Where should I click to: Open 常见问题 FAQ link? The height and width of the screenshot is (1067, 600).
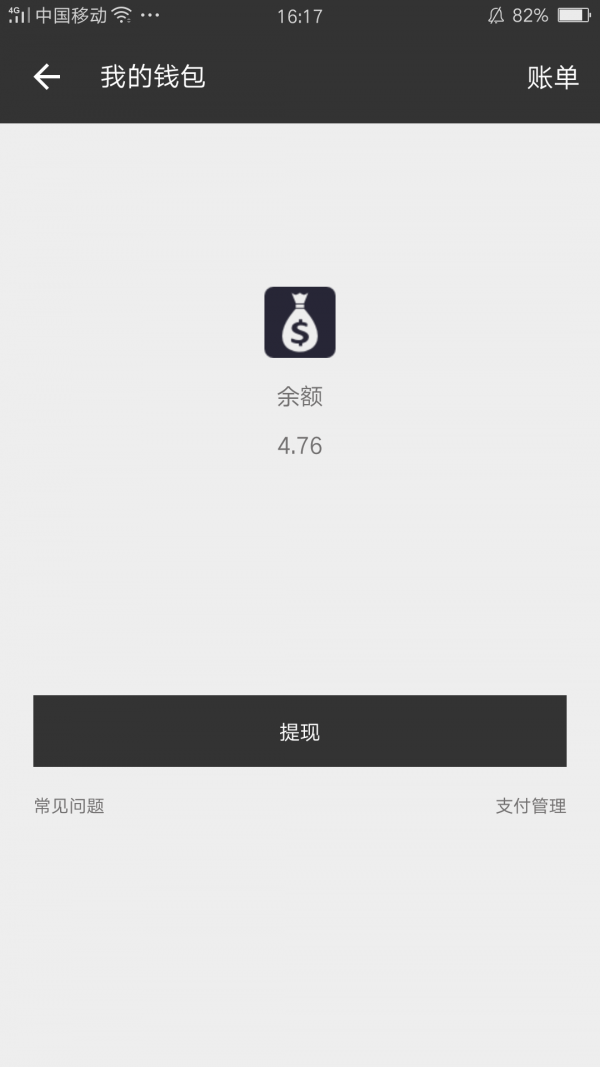point(69,806)
